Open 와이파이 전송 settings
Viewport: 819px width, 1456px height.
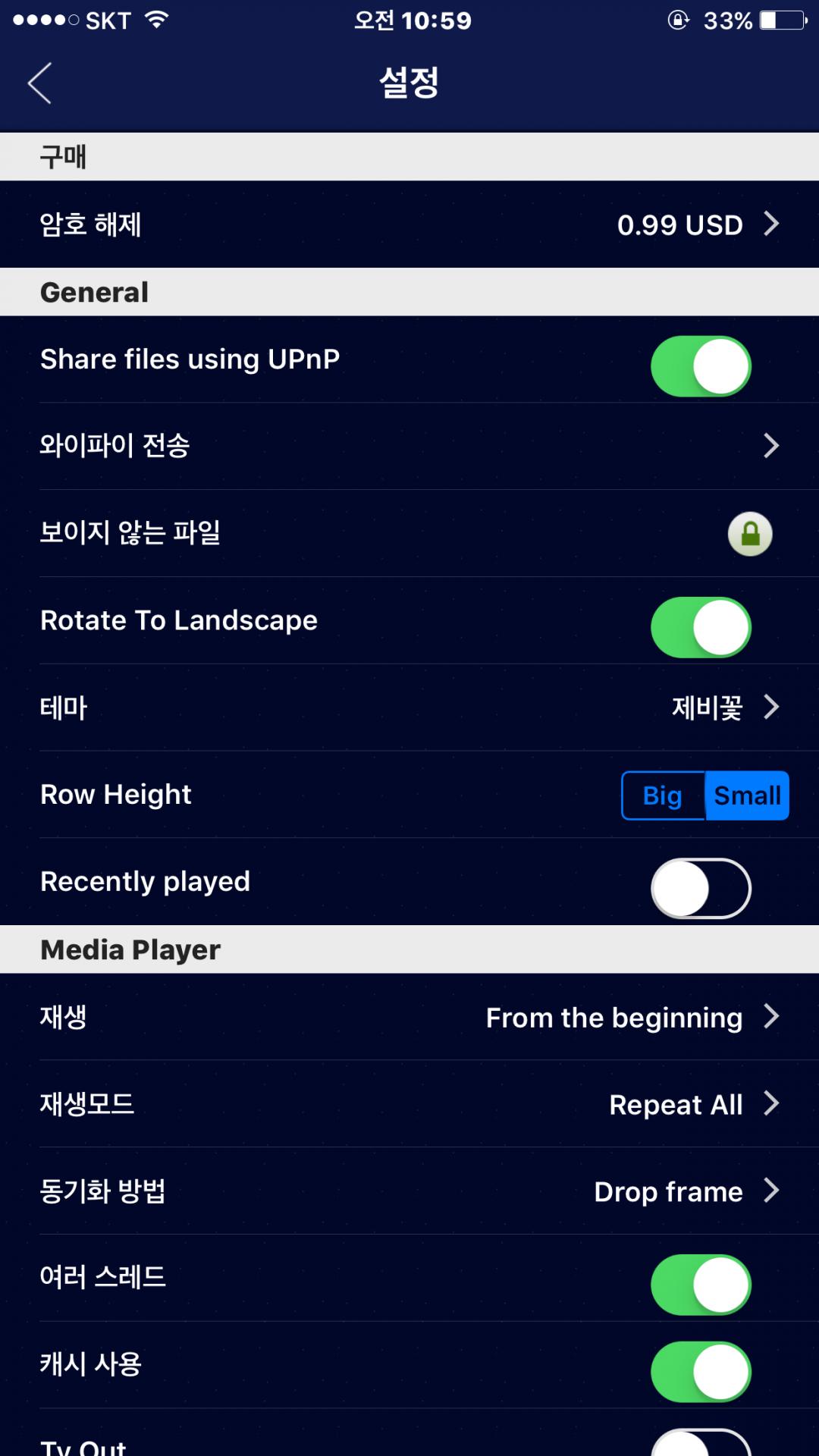[x=409, y=446]
